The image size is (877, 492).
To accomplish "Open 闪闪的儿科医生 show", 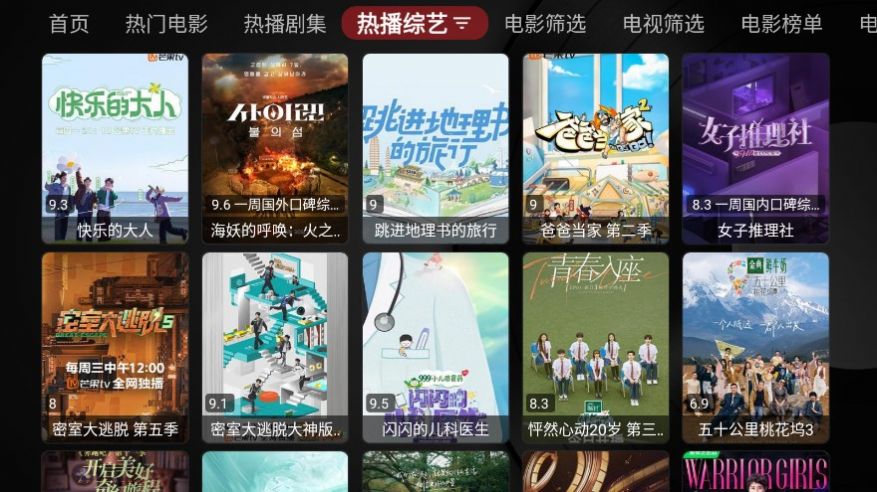I will (x=435, y=347).
